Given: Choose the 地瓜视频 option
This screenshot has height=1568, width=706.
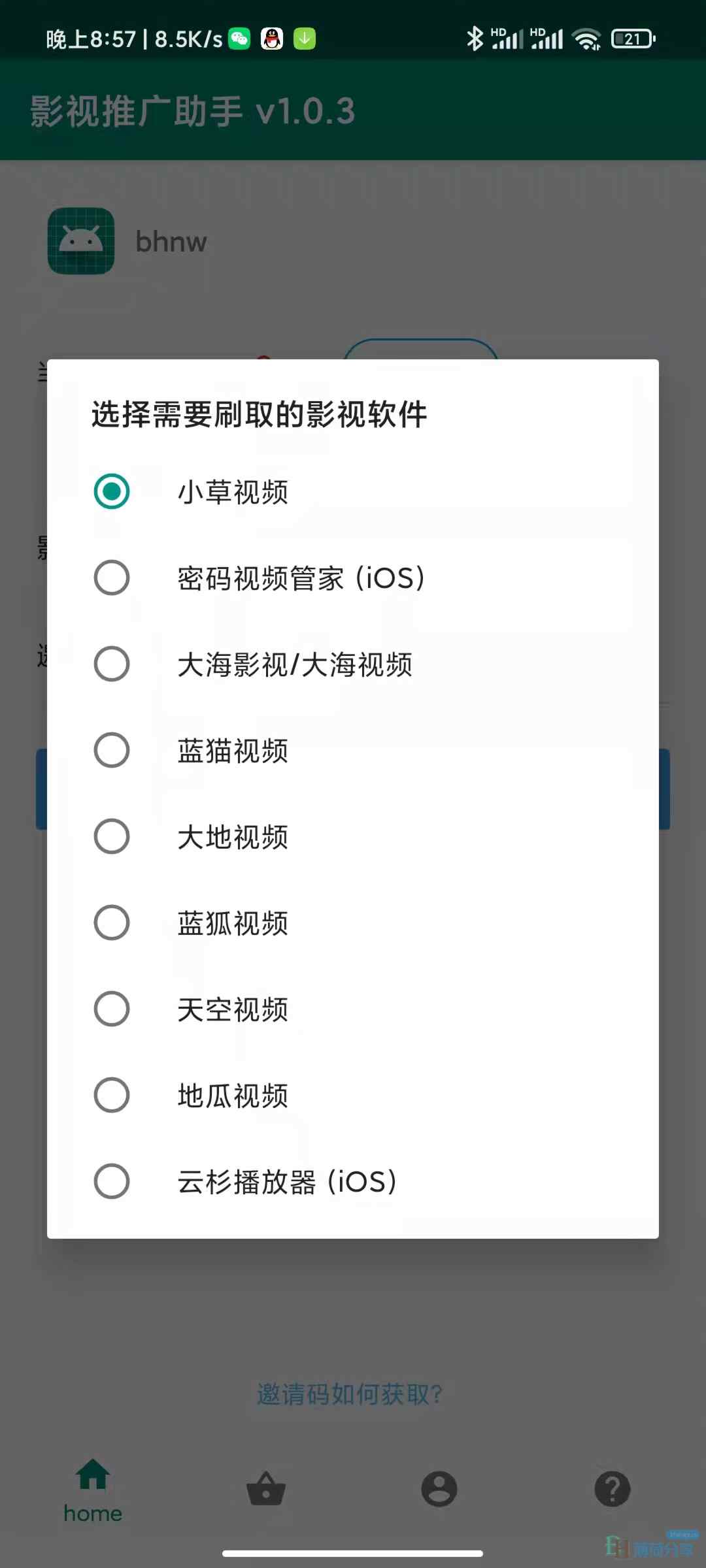Looking at the screenshot, I should coord(112,1095).
